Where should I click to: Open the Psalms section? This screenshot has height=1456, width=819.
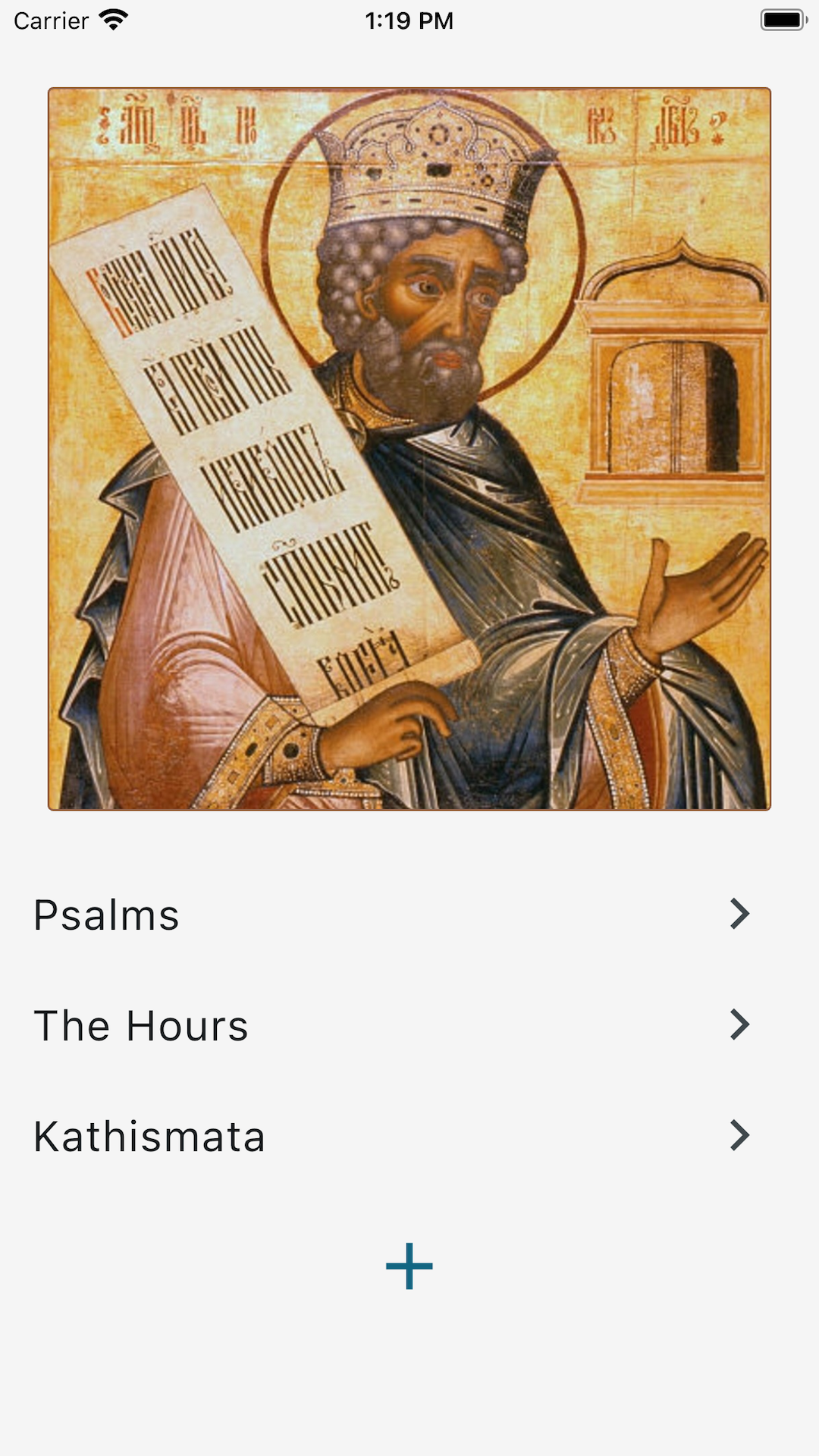point(391,914)
